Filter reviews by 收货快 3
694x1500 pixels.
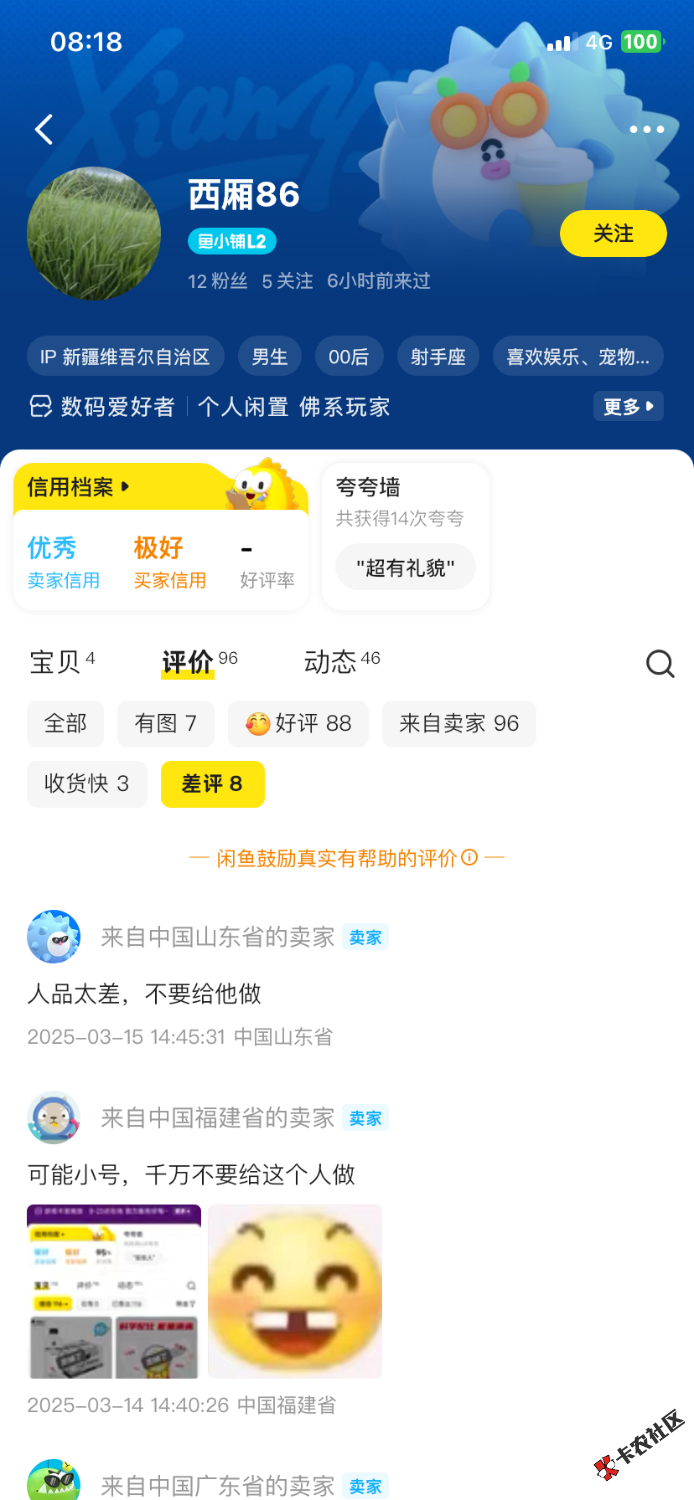pyautogui.click(x=87, y=784)
